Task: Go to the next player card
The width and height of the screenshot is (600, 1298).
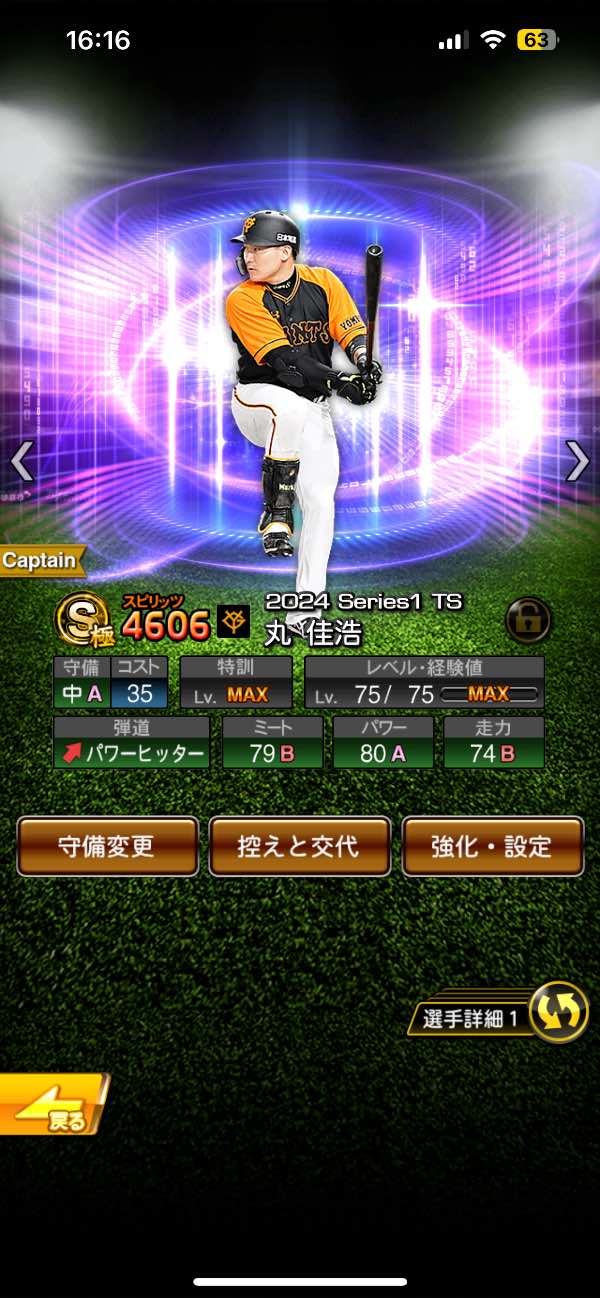Action: pyautogui.click(x=577, y=461)
